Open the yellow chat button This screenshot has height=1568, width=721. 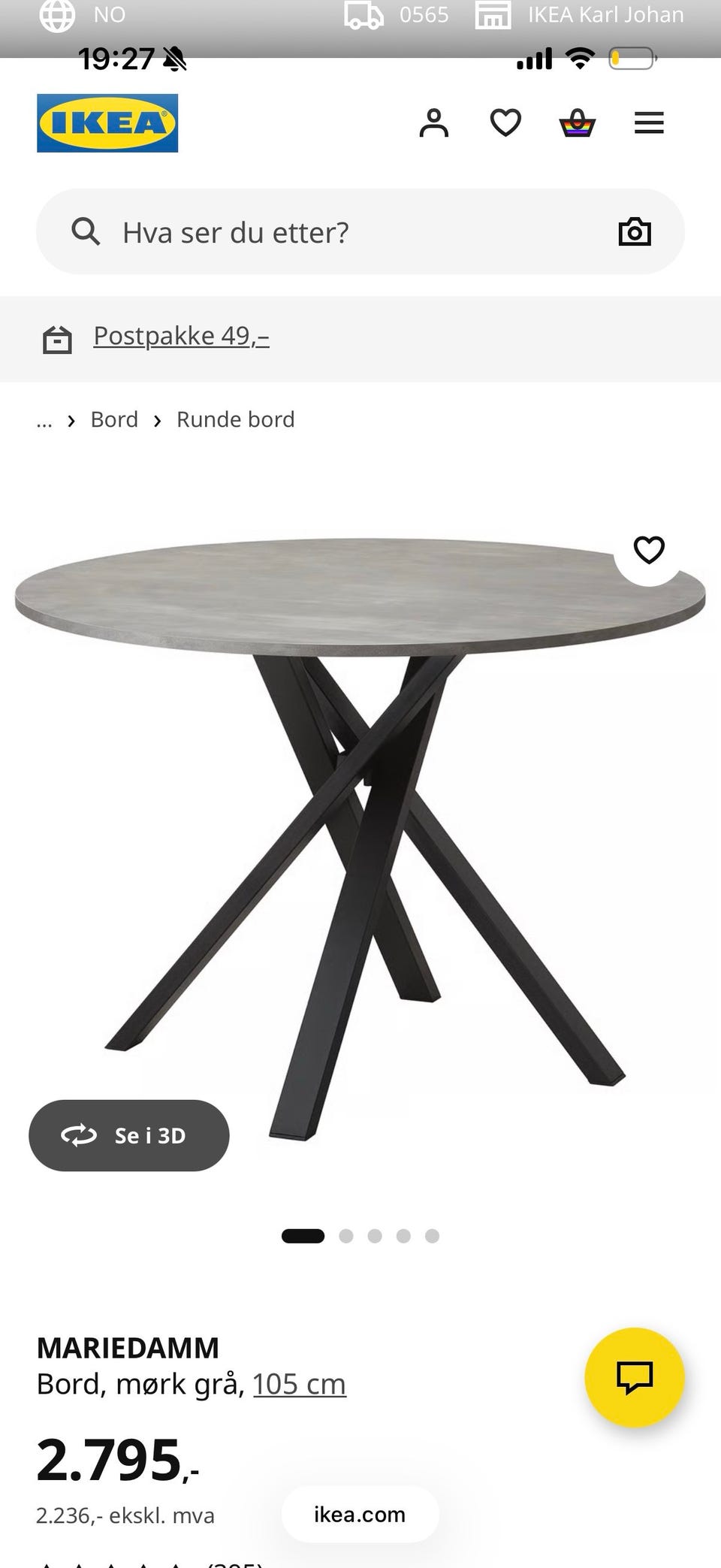point(635,1377)
